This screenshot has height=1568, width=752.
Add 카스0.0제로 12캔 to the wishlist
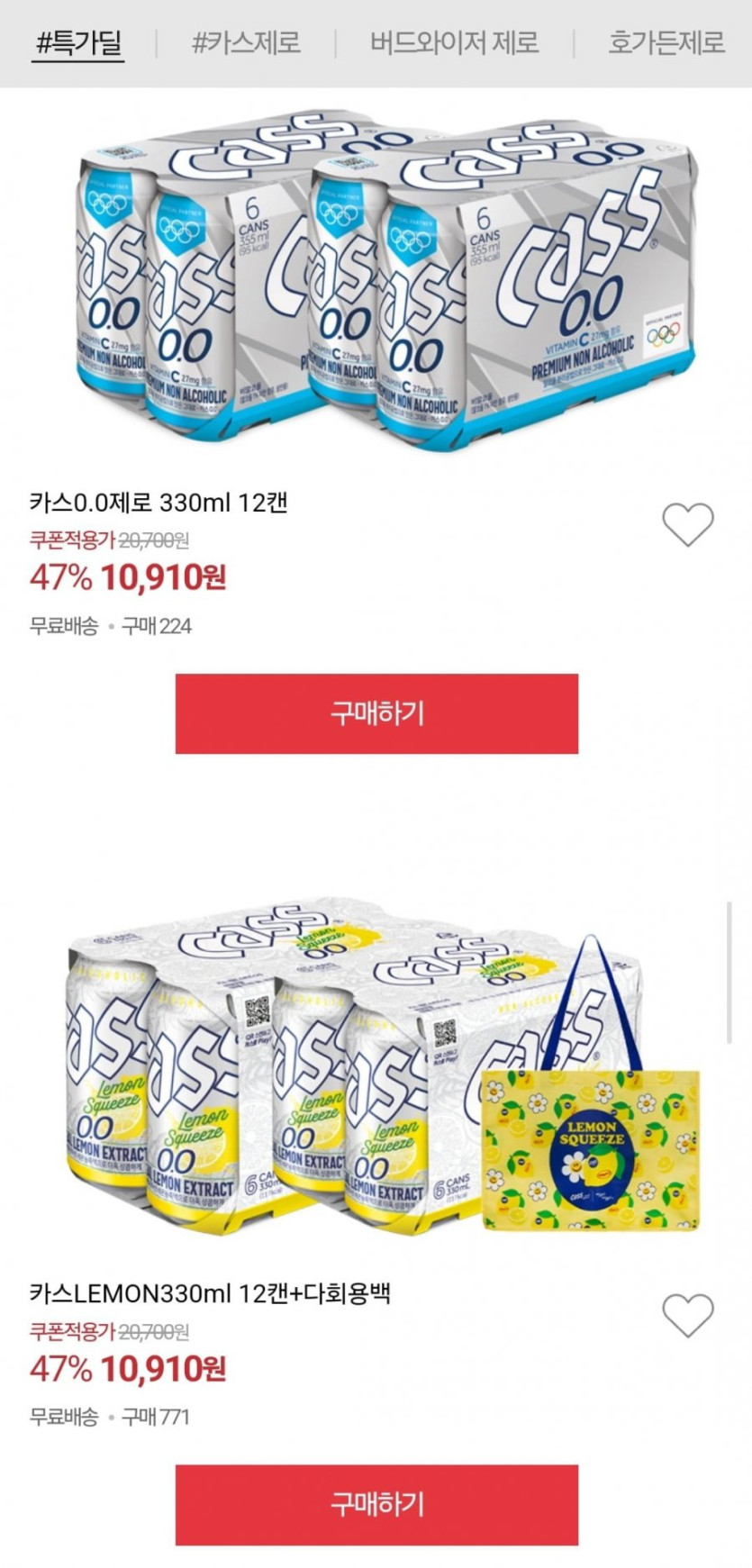tap(687, 524)
